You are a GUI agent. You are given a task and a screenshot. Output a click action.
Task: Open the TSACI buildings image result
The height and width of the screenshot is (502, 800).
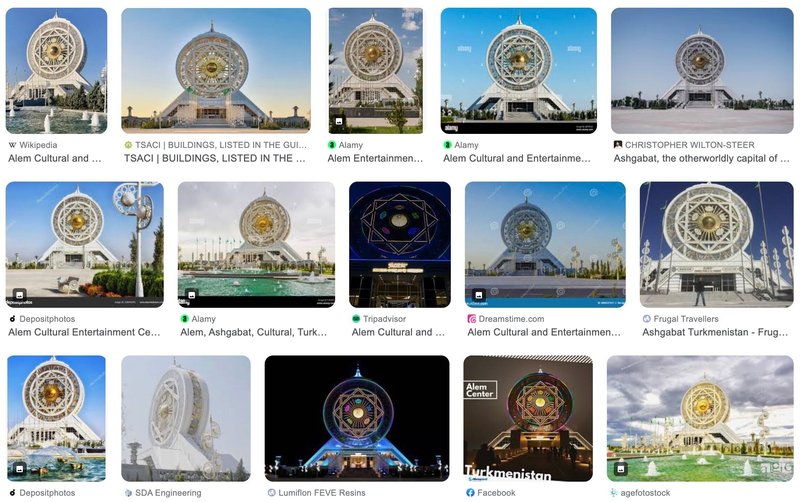(x=216, y=70)
